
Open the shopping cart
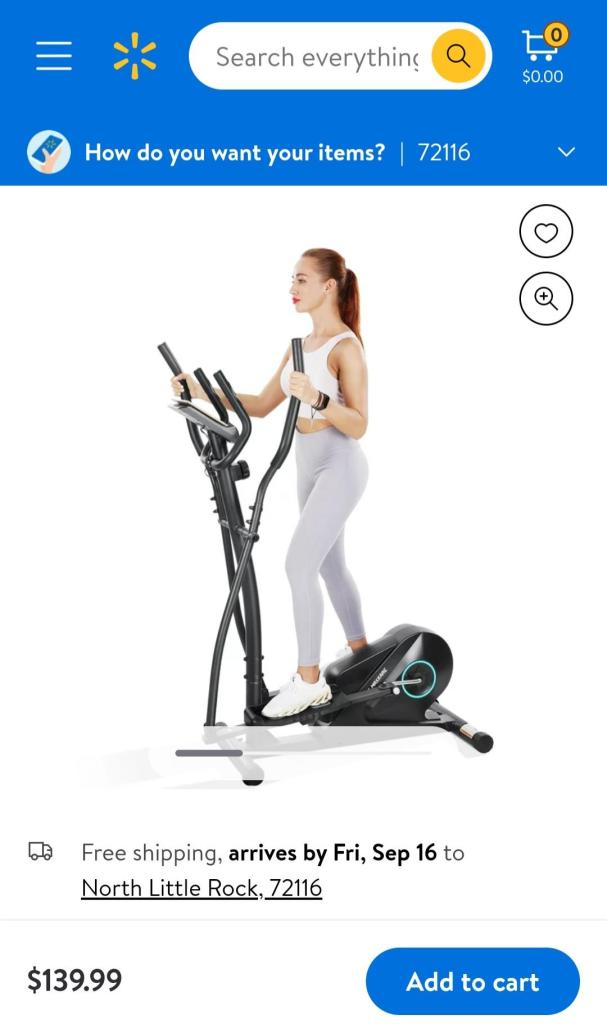pyautogui.click(x=543, y=55)
